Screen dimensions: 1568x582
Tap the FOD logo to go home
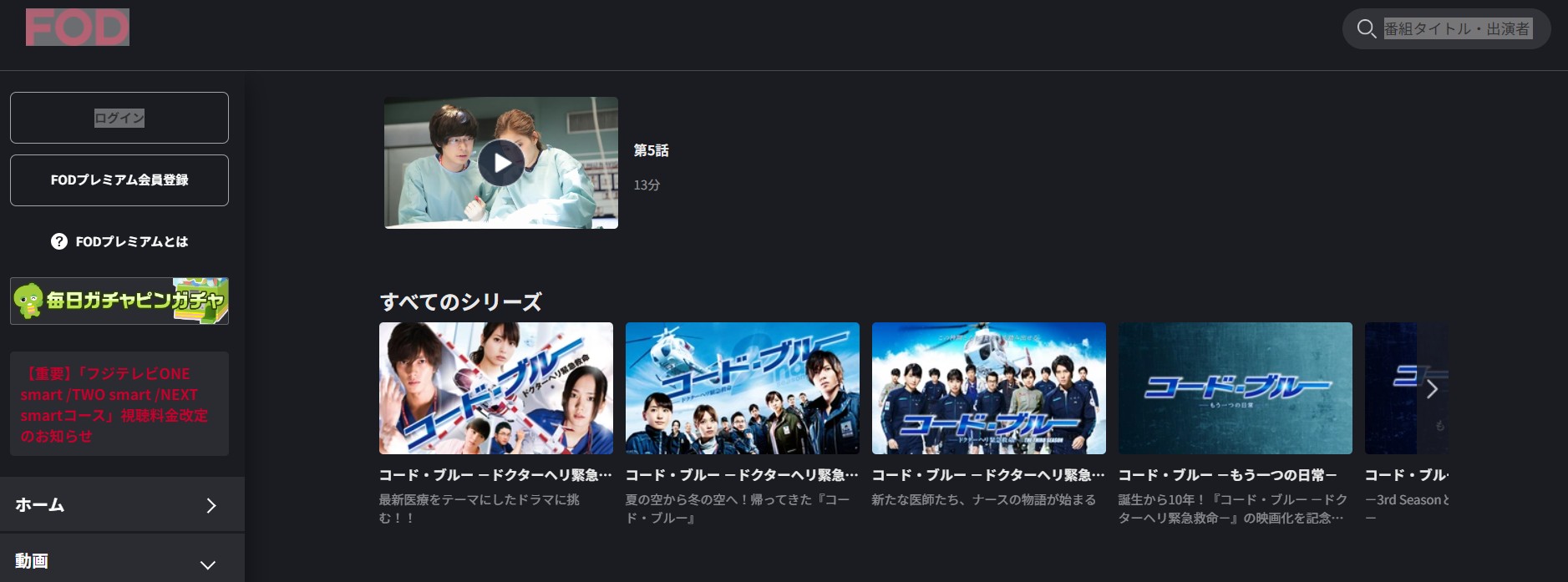[78, 28]
